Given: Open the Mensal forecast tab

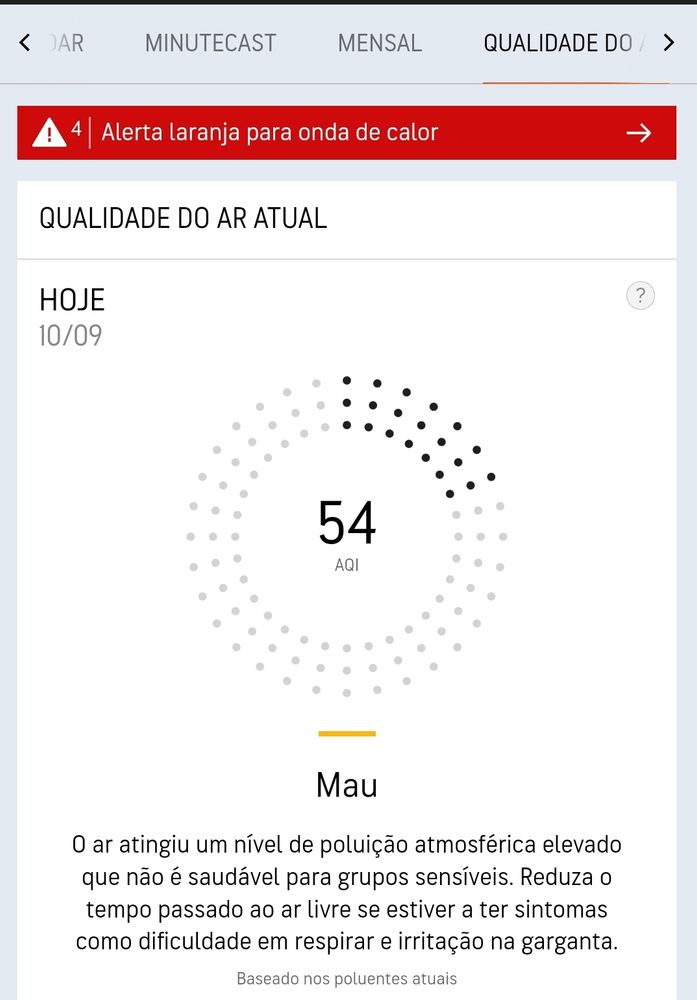Looking at the screenshot, I should (380, 43).
